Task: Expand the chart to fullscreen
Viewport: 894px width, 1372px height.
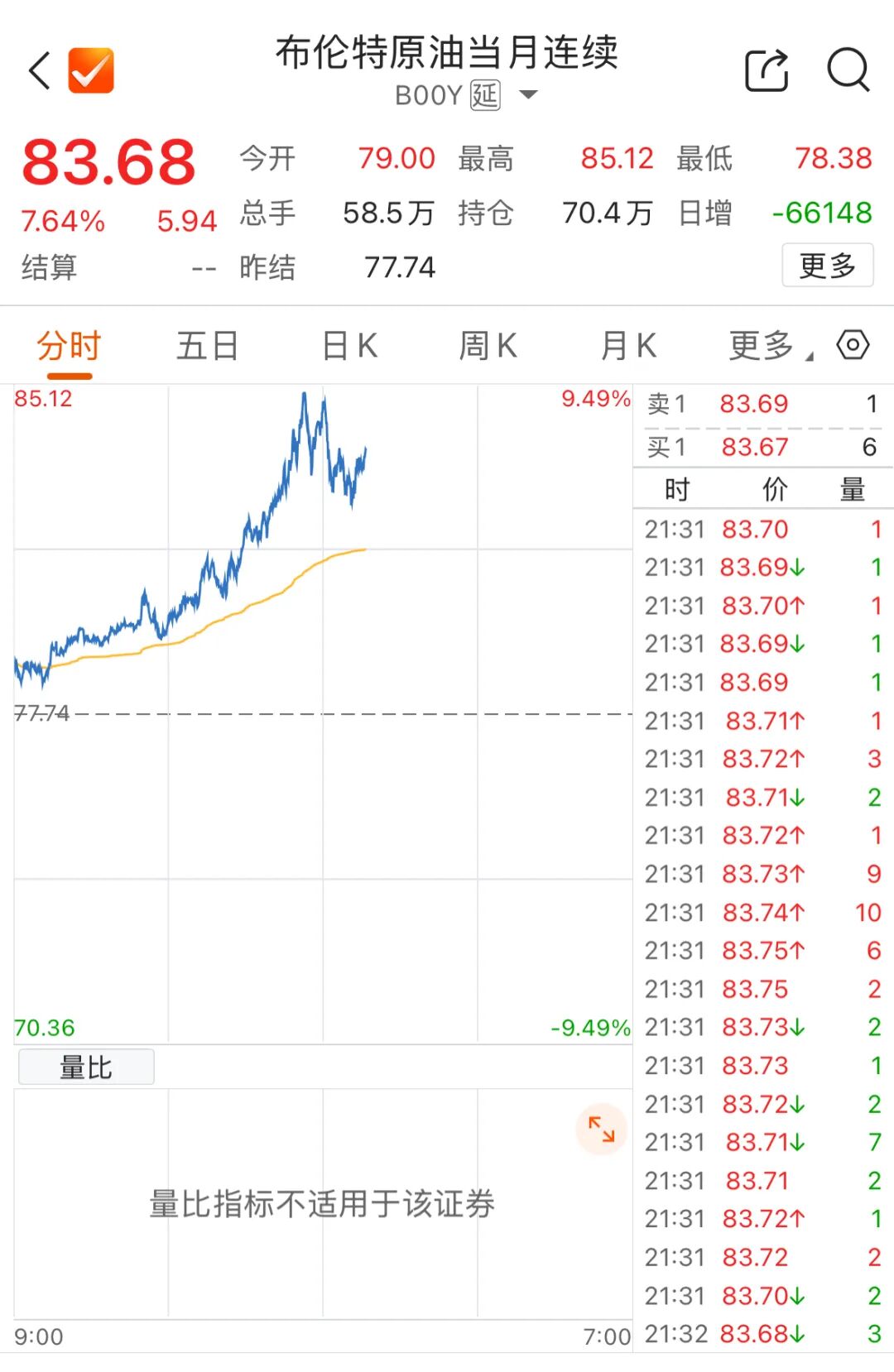Action: click(x=602, y=1129)
